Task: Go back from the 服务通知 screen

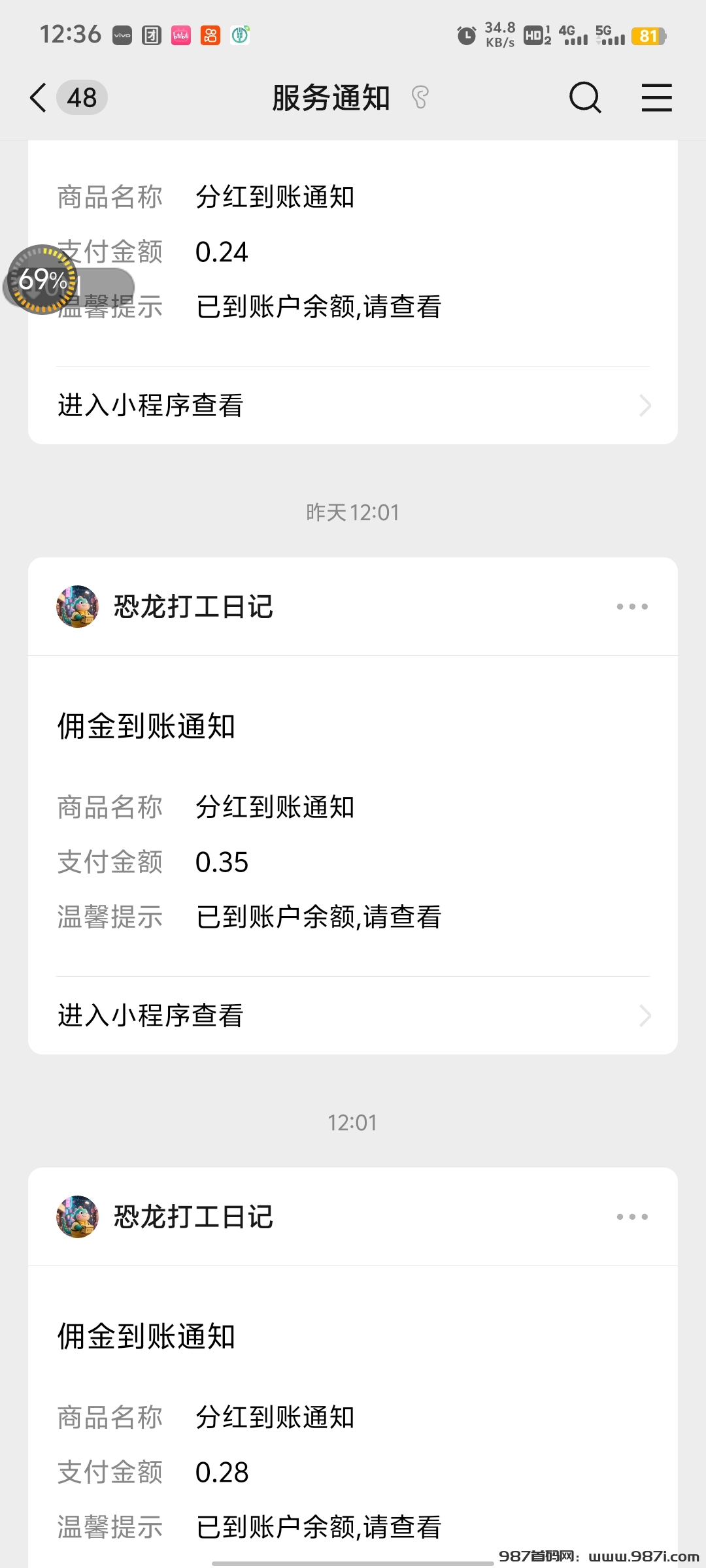Action: click(39, 98)
